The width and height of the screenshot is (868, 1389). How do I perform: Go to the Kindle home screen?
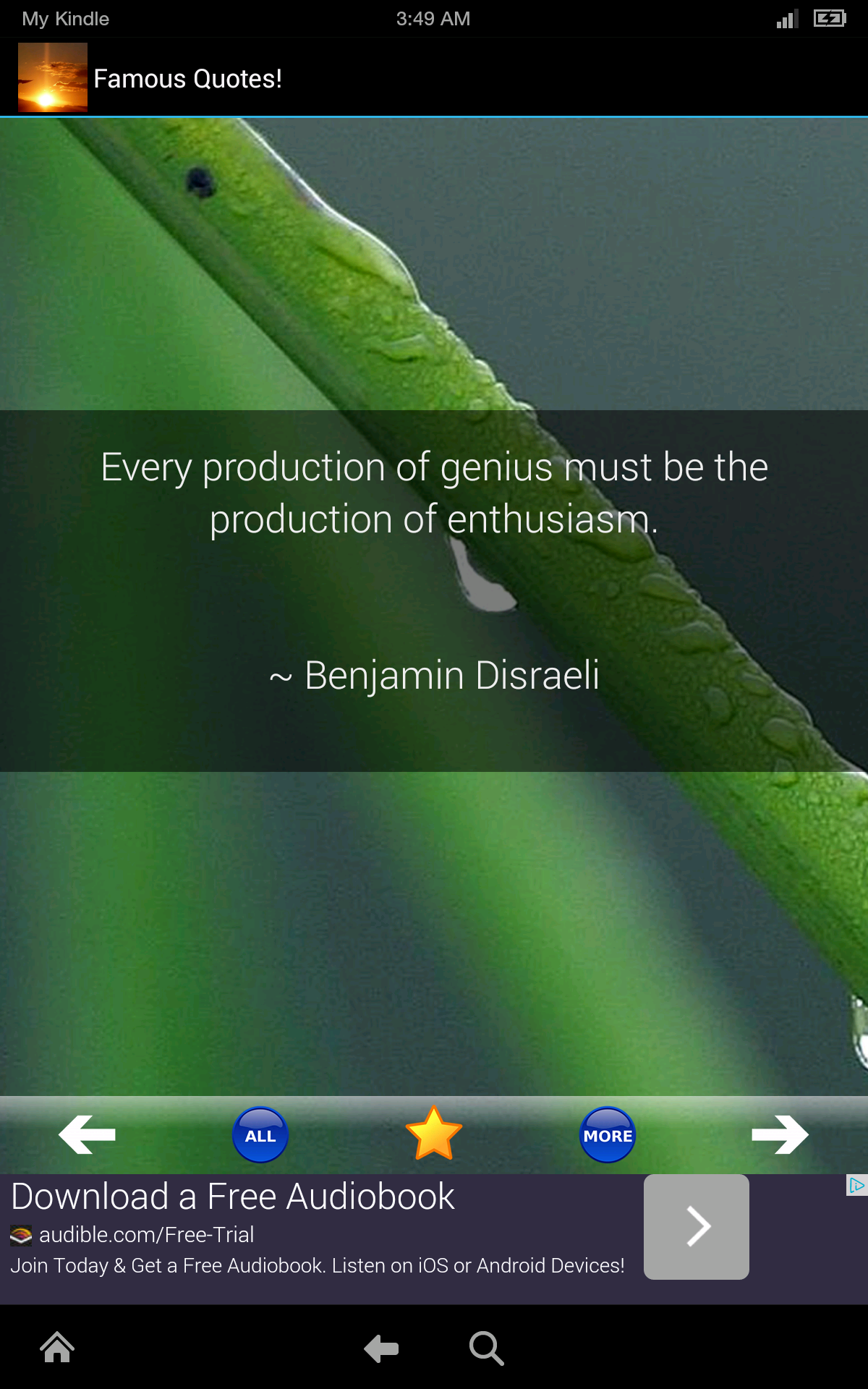tap(57, 1348)
